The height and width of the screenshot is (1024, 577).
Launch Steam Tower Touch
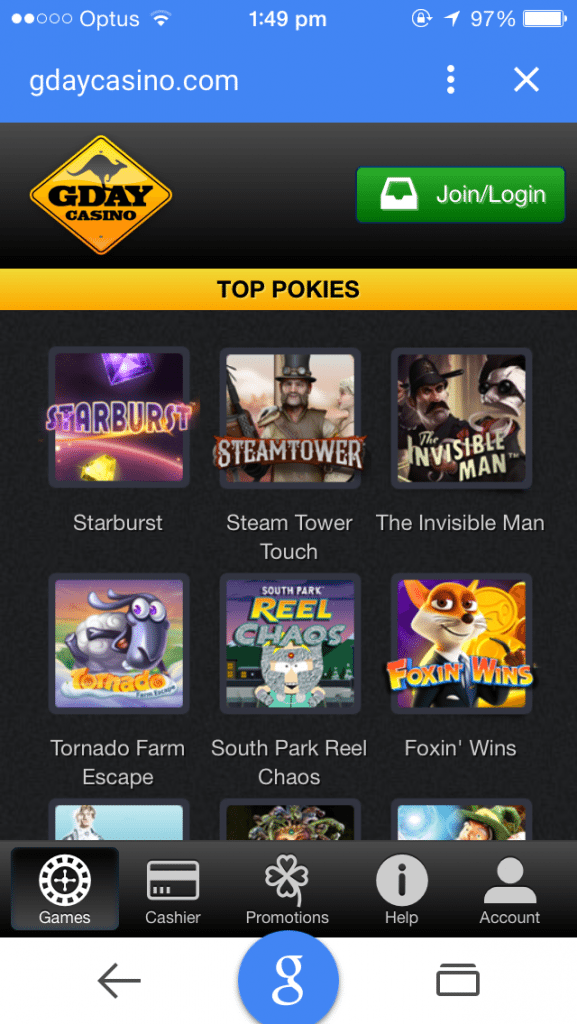tap(290, 417)
